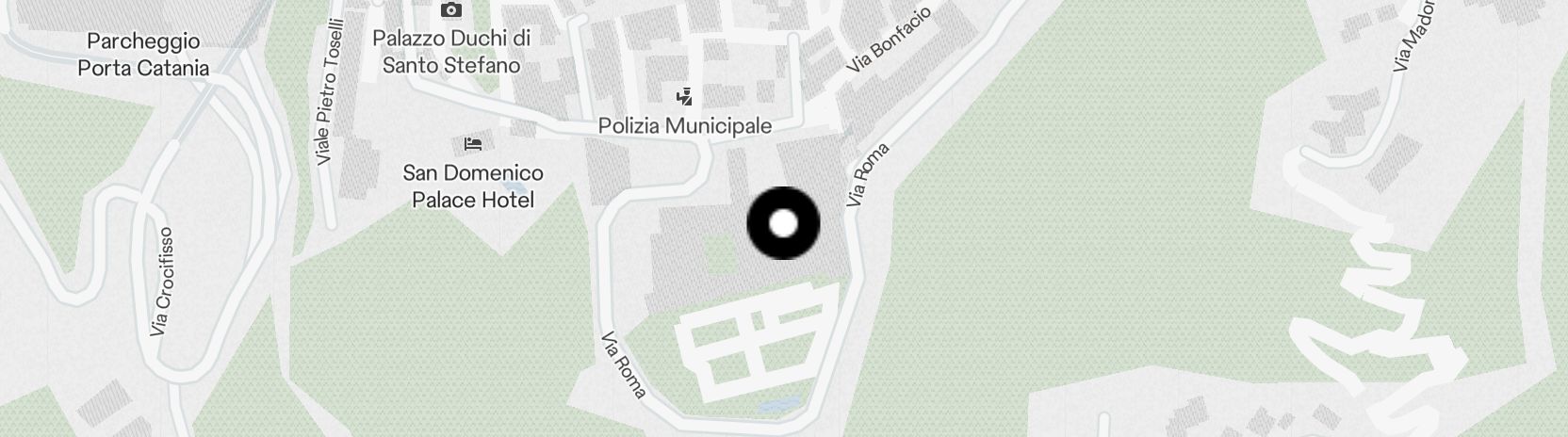The height and width of the screenshot is (437, 1568).
Task: Select San Domenico Palace Hotel on map
Action: pos(473,145)
